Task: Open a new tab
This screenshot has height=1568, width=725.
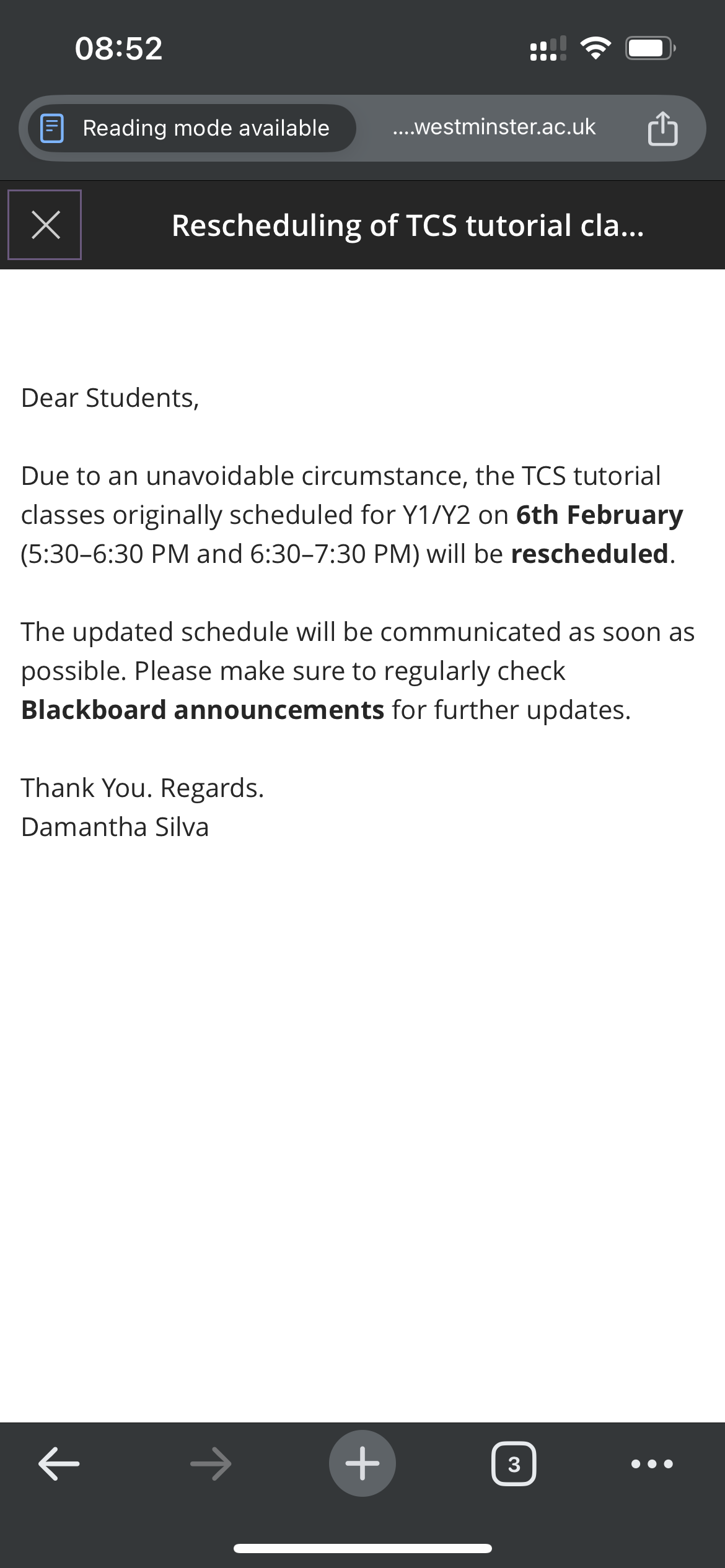Action: [362, 1464]
